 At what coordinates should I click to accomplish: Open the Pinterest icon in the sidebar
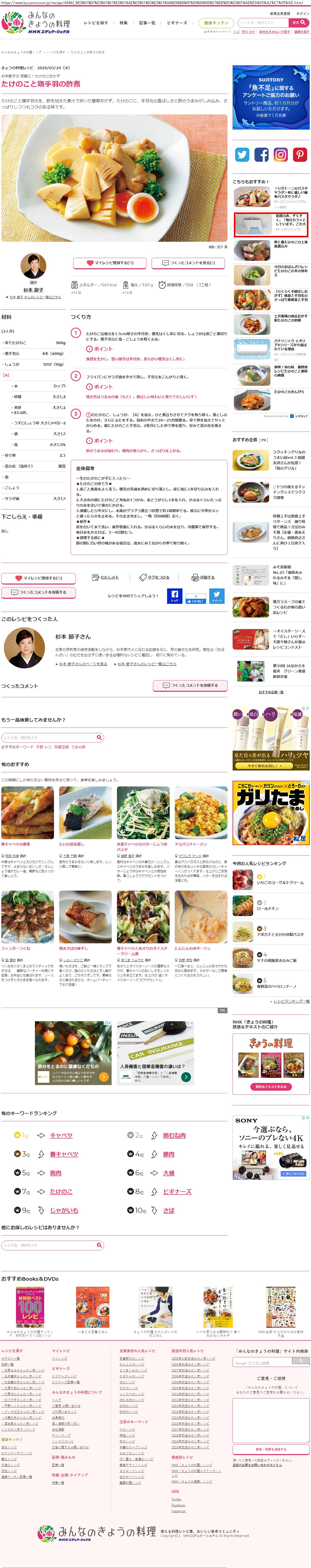(300, 155)
